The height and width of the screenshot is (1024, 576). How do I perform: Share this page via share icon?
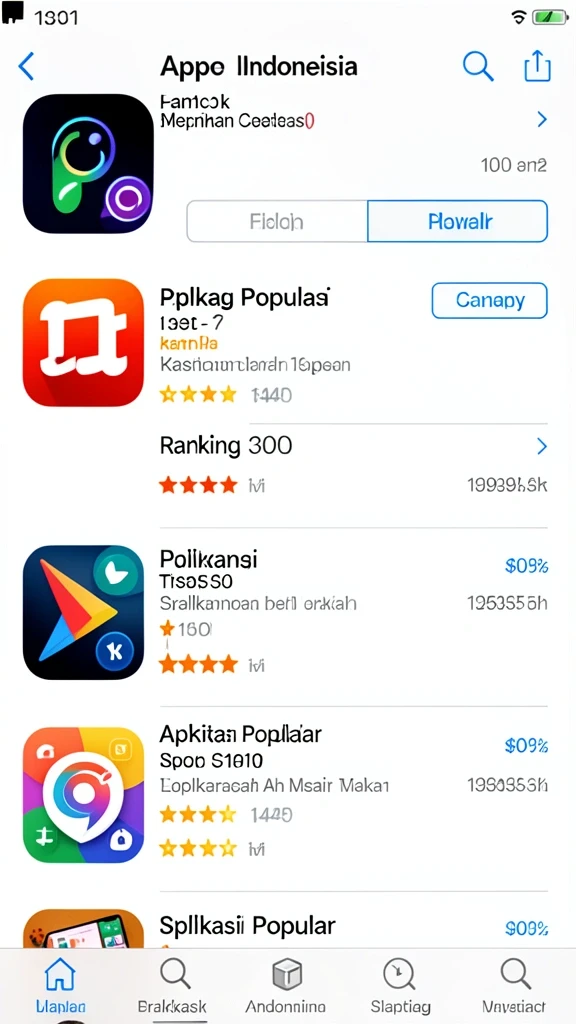coord(537,66)
